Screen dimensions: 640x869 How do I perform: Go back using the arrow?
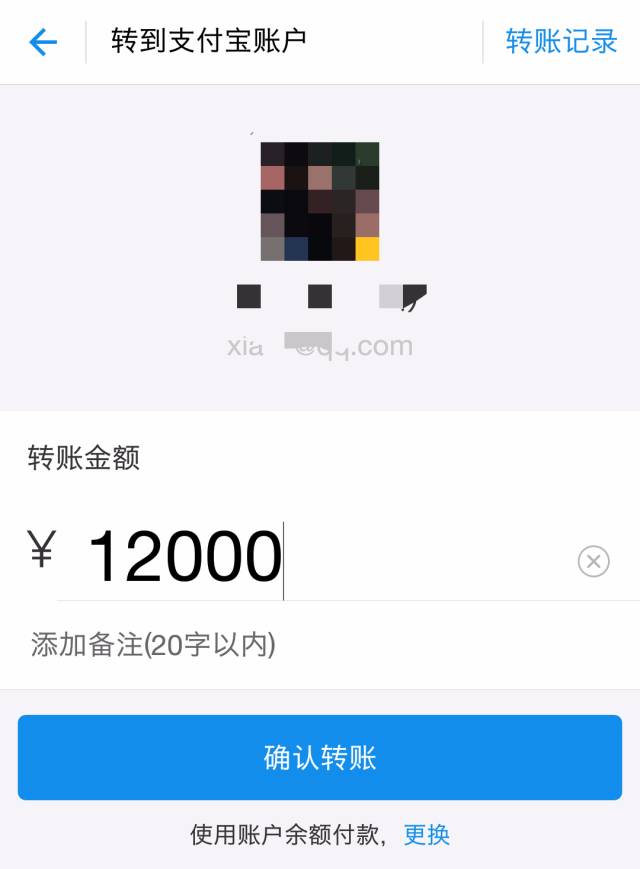pyautogui.click(x=43, y=42)
